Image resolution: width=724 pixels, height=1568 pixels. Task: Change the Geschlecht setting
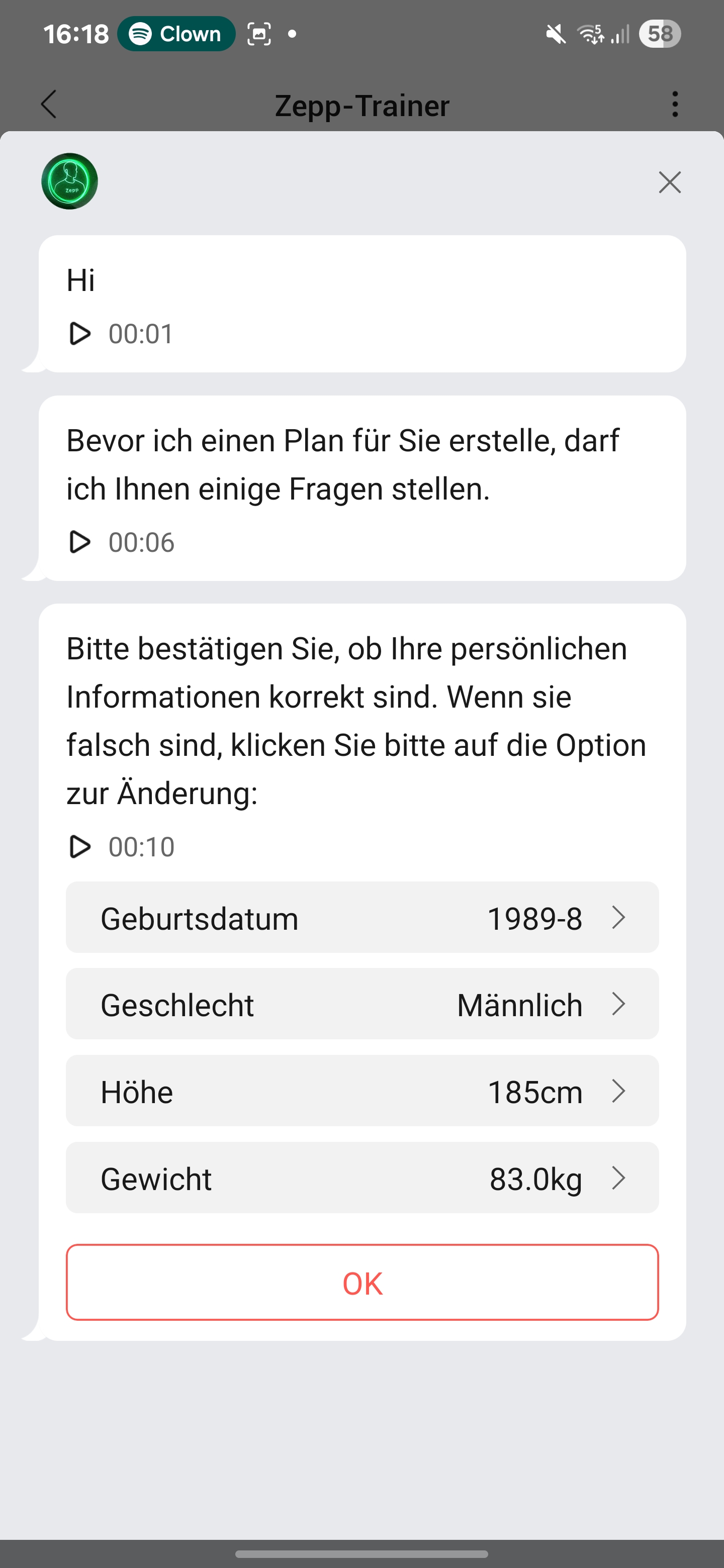361,1004
